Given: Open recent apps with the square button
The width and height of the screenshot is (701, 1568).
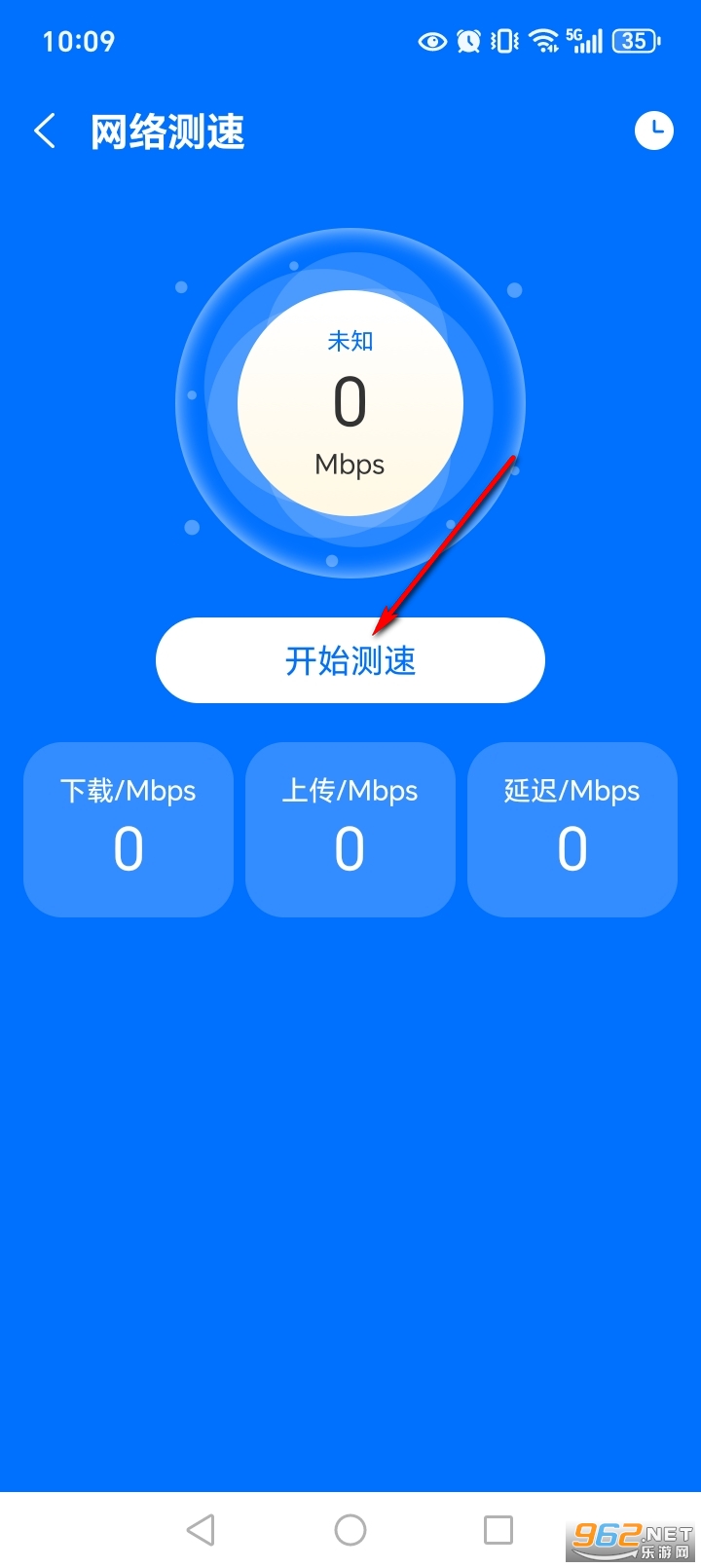Looking at the screenshot, I should 499,1529.
